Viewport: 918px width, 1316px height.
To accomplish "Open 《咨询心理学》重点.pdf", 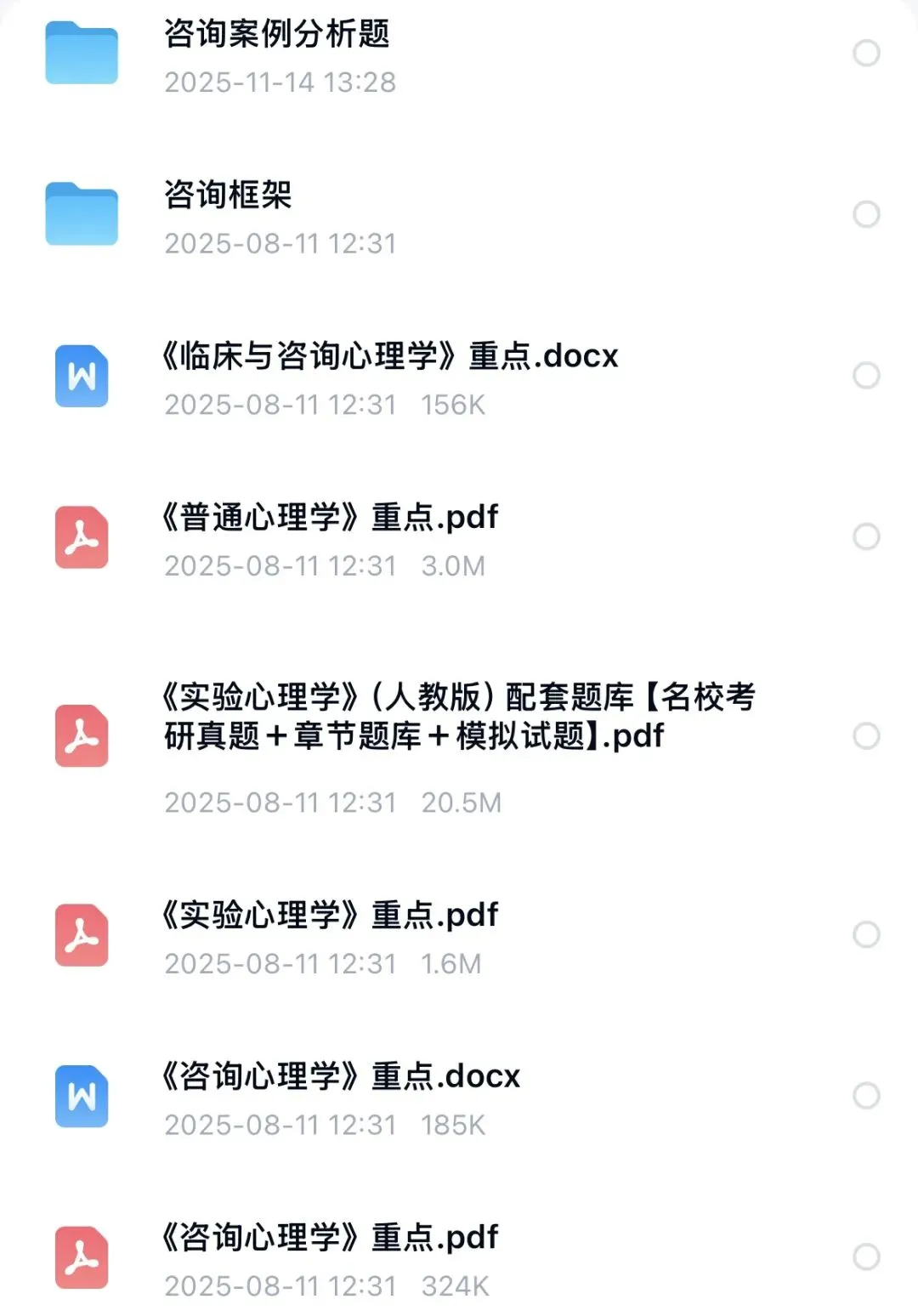I will (x=330, y=1238).
